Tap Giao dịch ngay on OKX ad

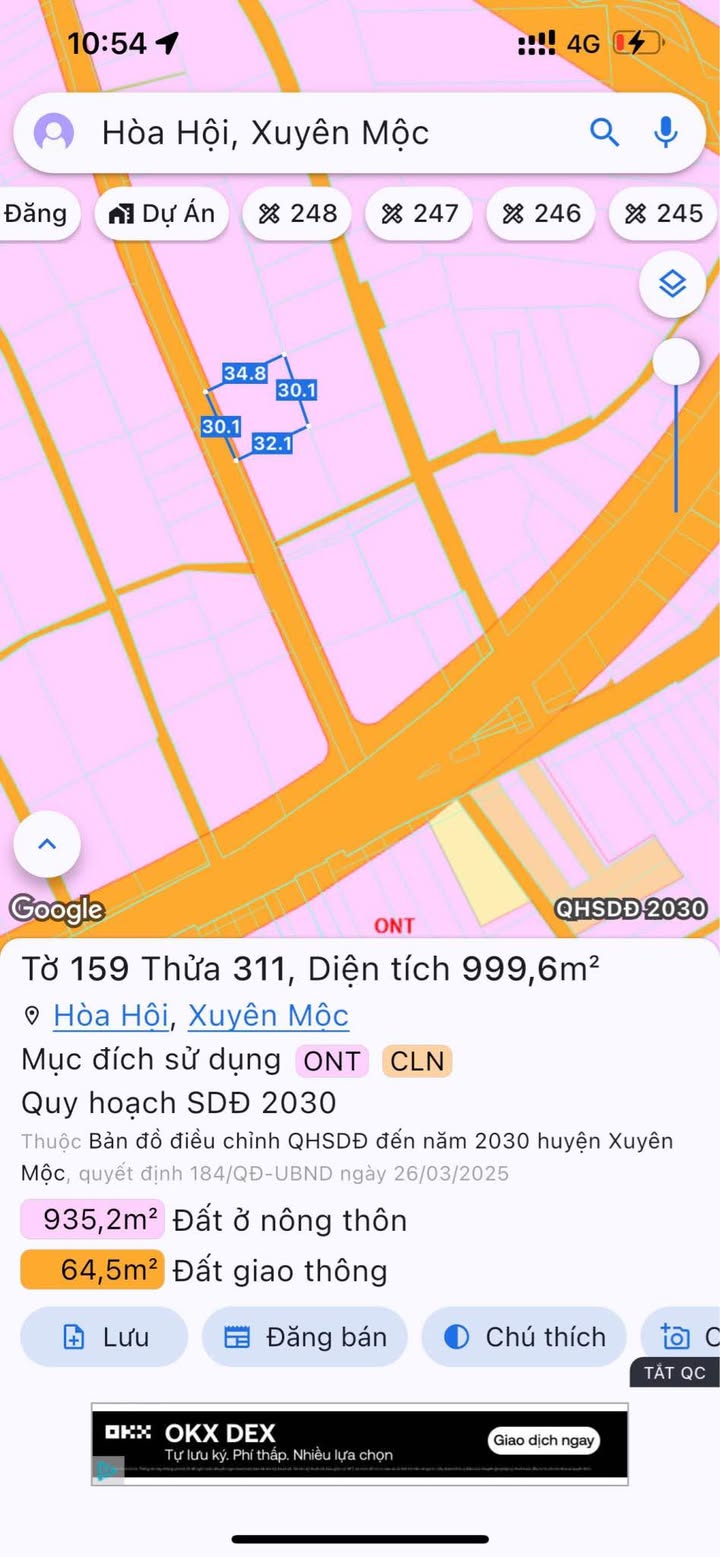543,1441
